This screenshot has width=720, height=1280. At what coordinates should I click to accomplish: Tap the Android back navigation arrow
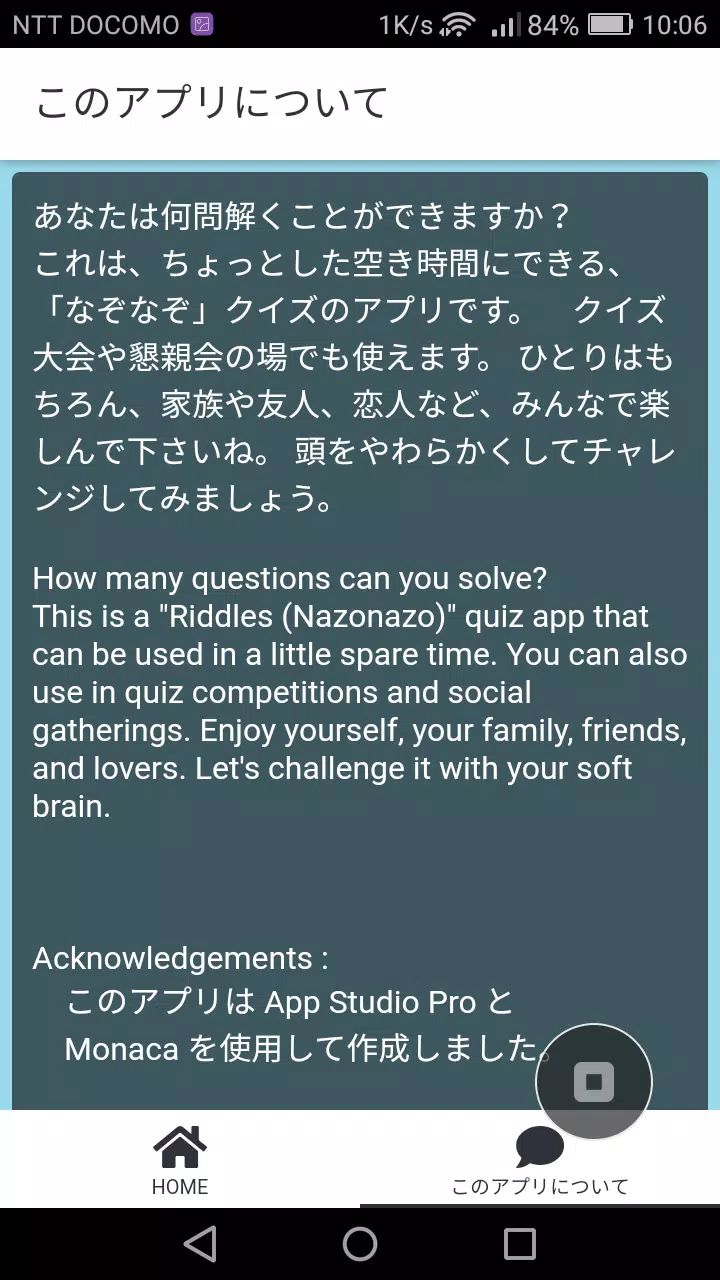[200, 1244]
